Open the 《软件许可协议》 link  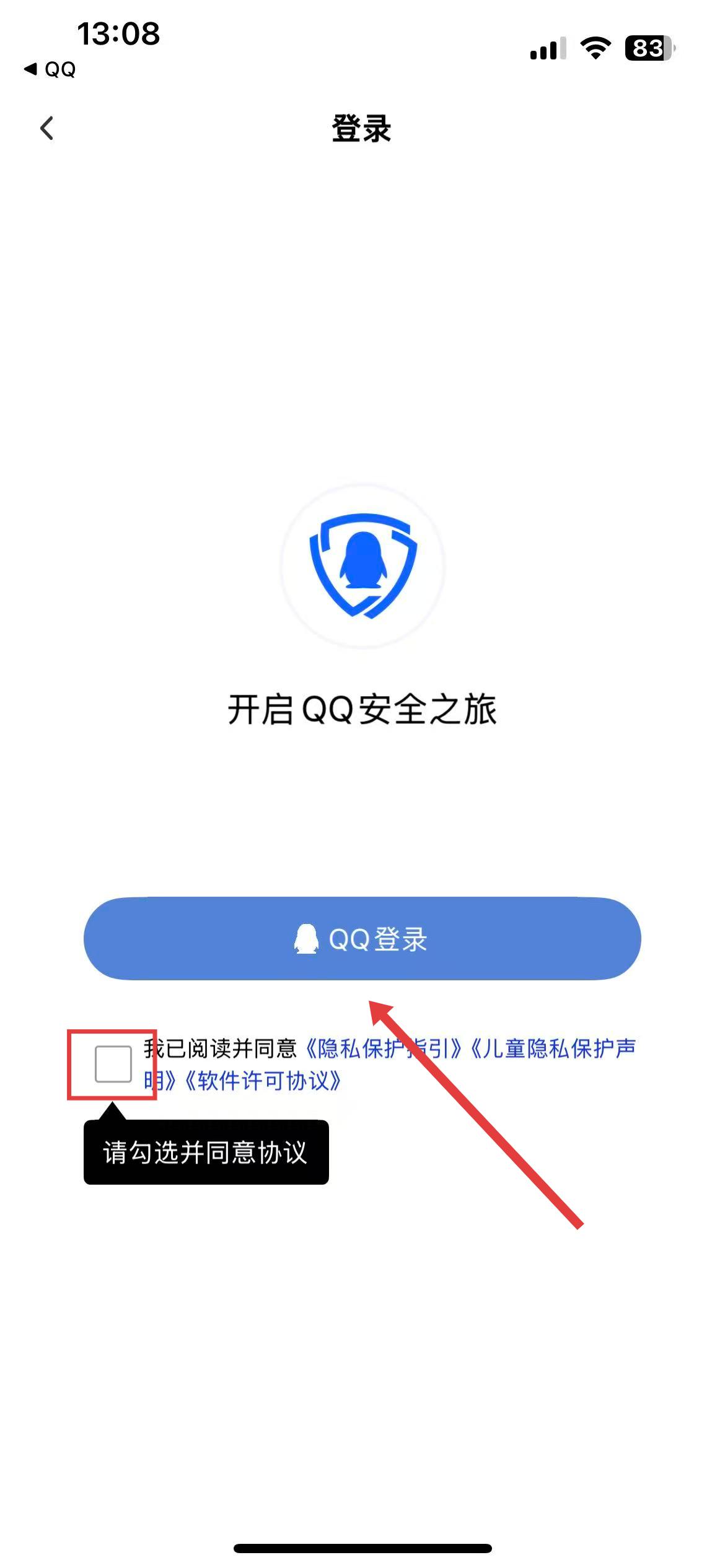click(263, 1081)
